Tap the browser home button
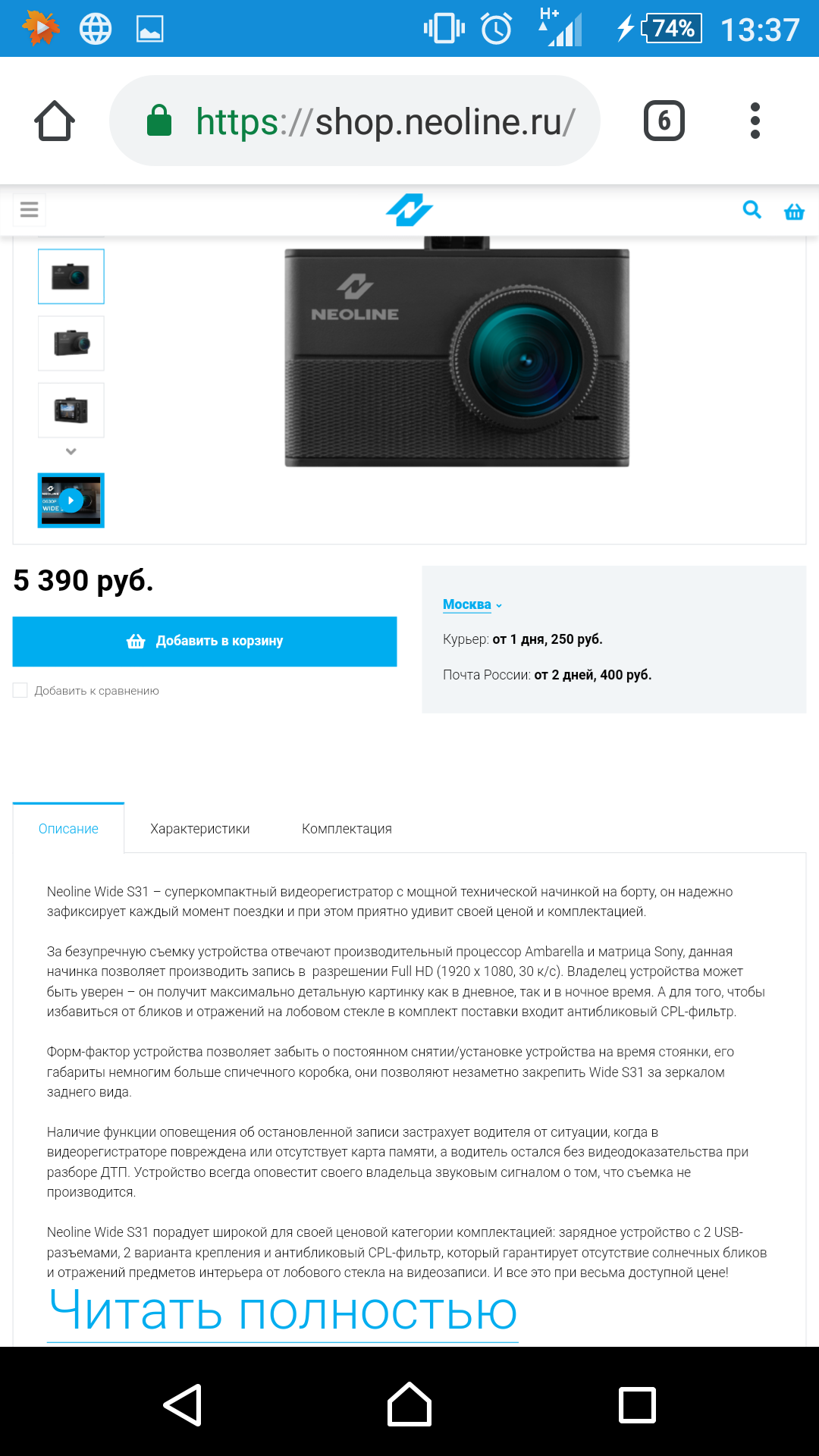 (x=55, y=121)
